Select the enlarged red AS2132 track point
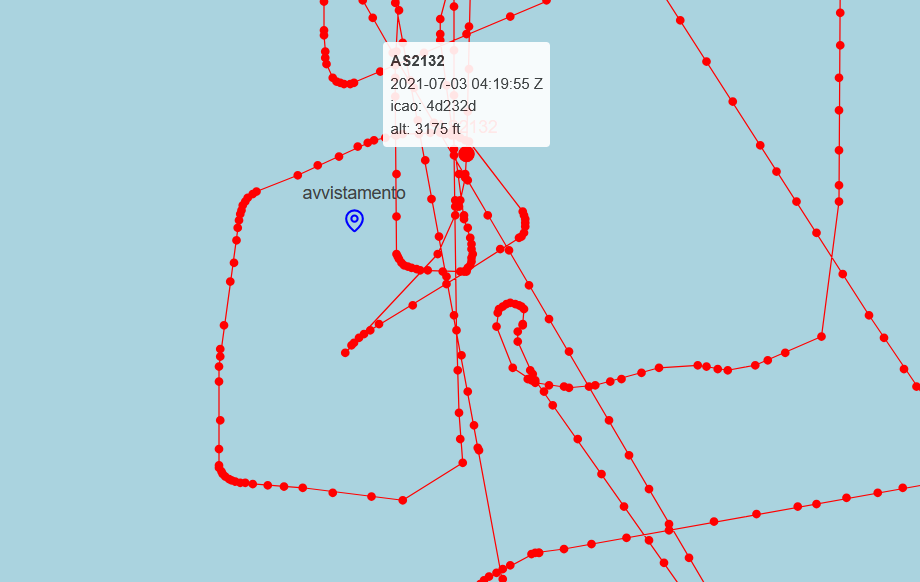 [466, 154]
